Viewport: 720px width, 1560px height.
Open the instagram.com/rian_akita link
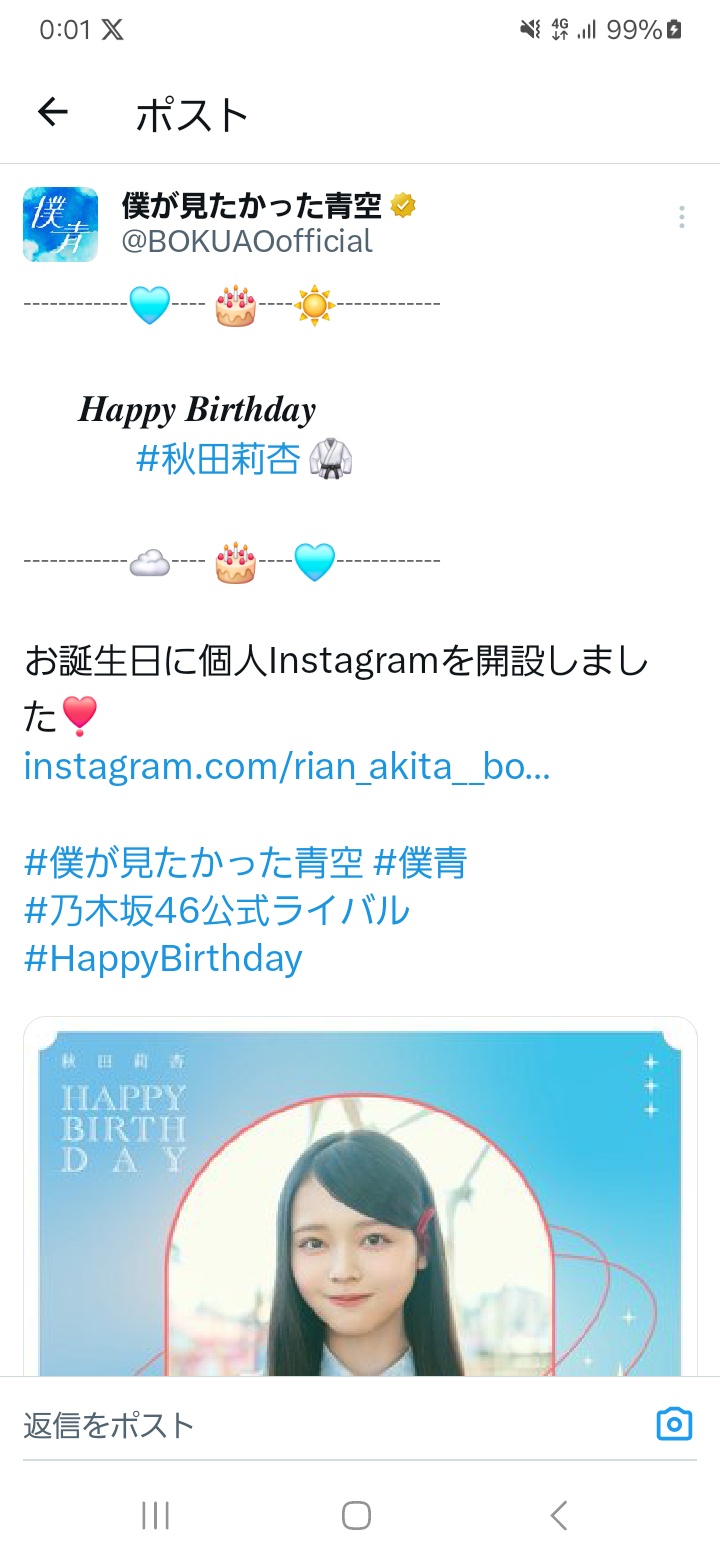[x=287, y=766]
